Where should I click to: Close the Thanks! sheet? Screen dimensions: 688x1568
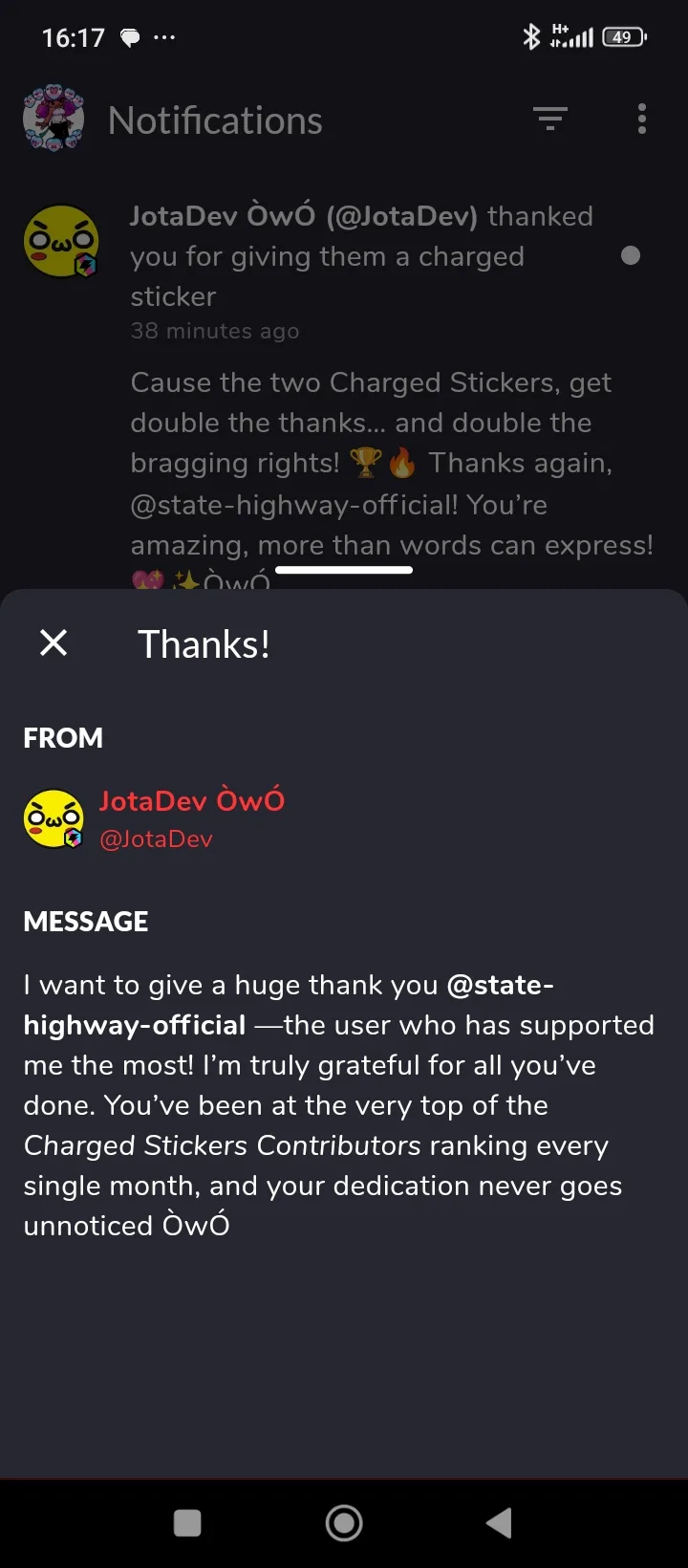coord(54,642)
